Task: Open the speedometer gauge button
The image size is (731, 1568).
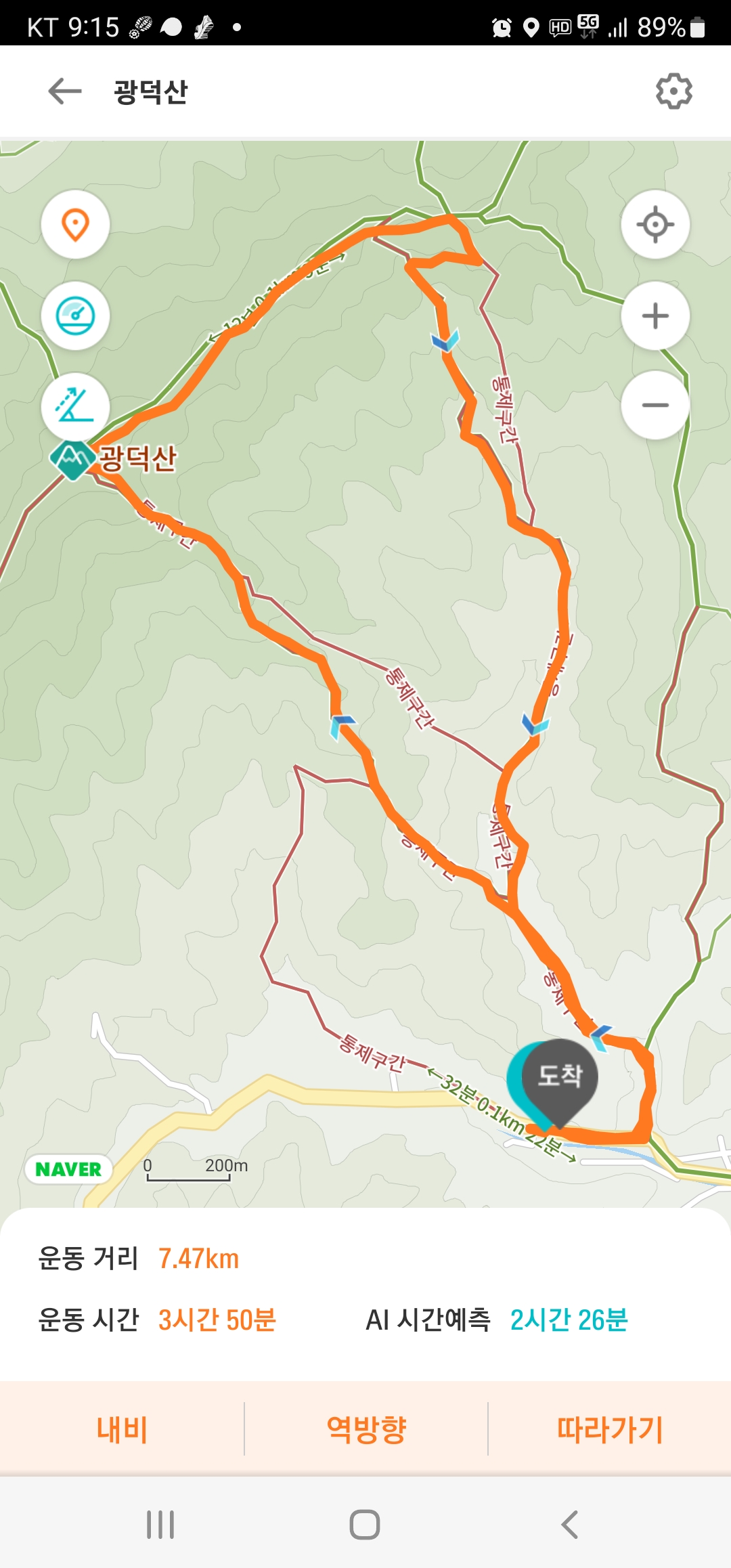Action: (x=75, y=316)
